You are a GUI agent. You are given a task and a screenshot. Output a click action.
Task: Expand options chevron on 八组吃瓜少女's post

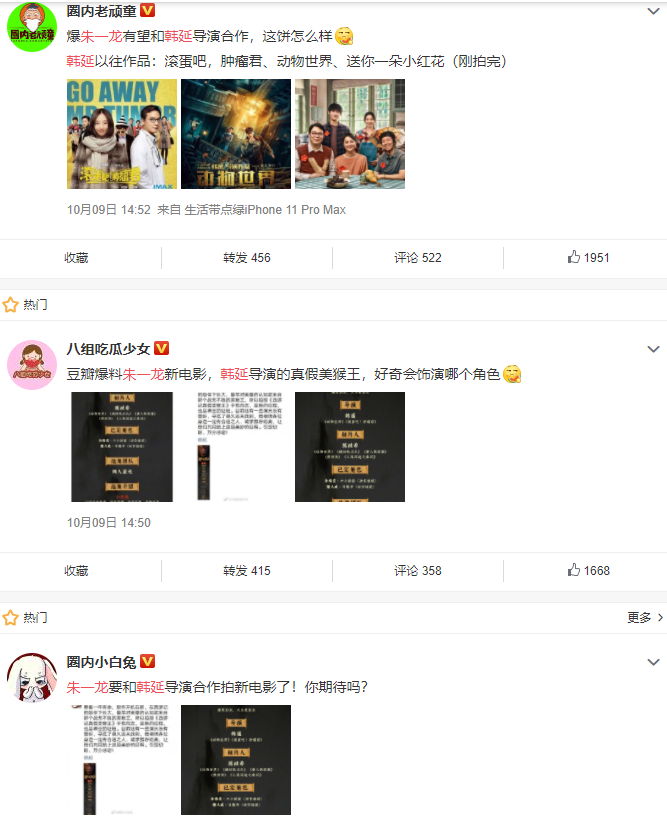tap(653, 349)
